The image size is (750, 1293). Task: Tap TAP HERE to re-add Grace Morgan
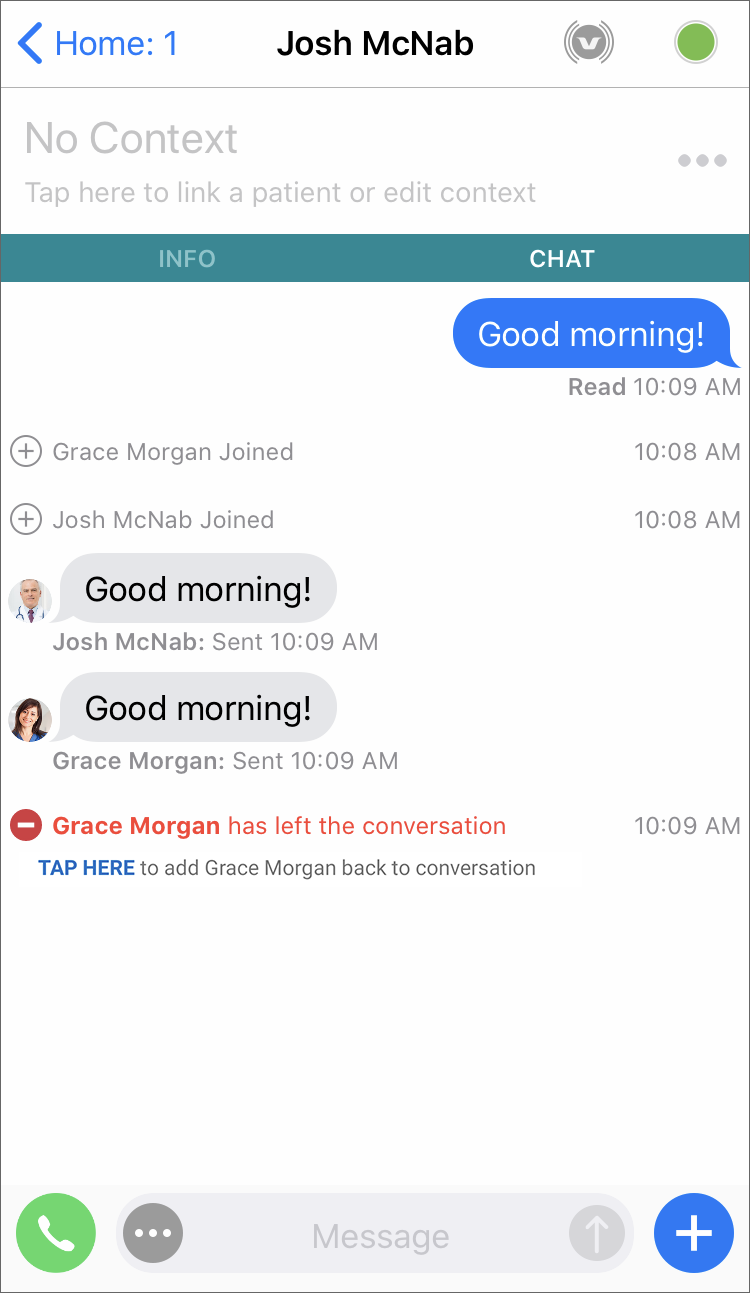click(86, 868)
